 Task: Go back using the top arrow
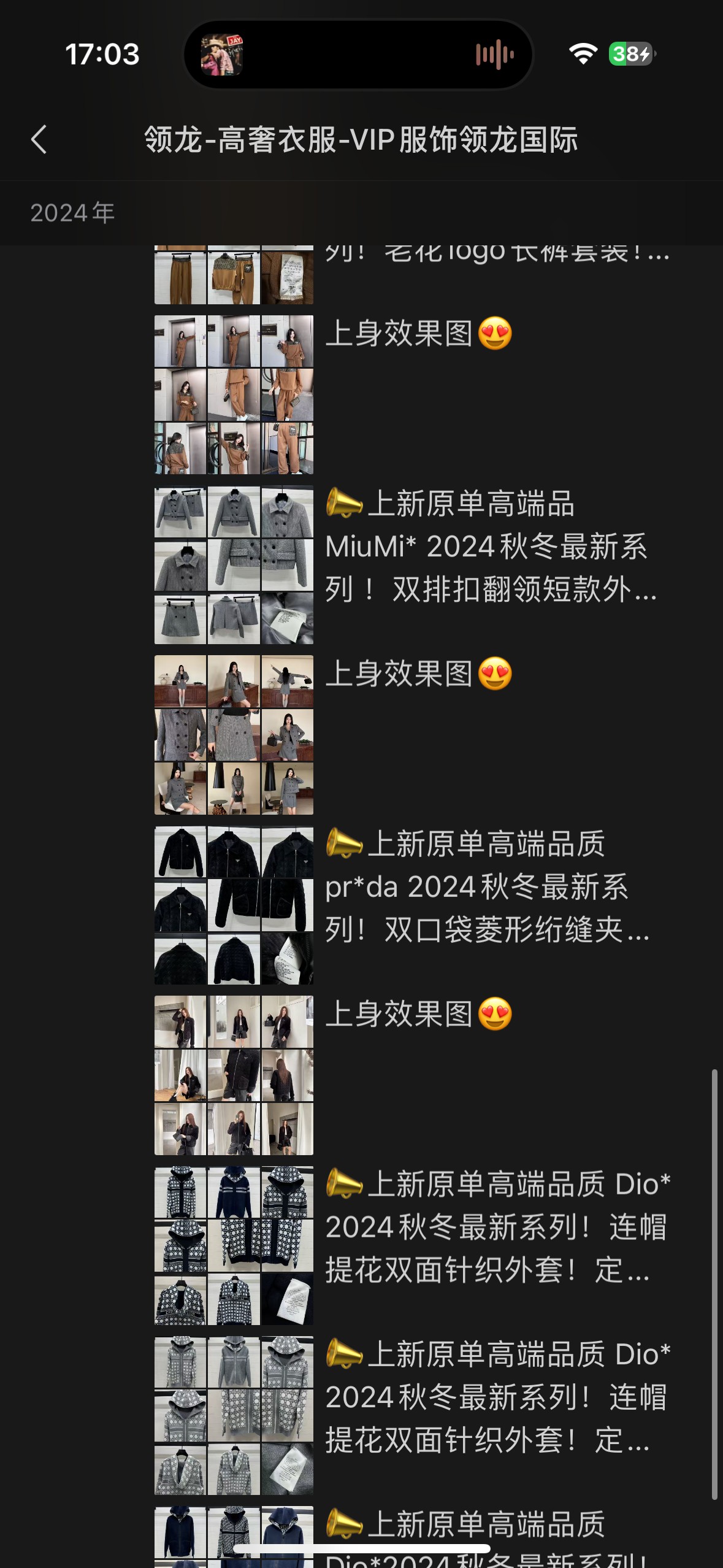pos(39,139)
